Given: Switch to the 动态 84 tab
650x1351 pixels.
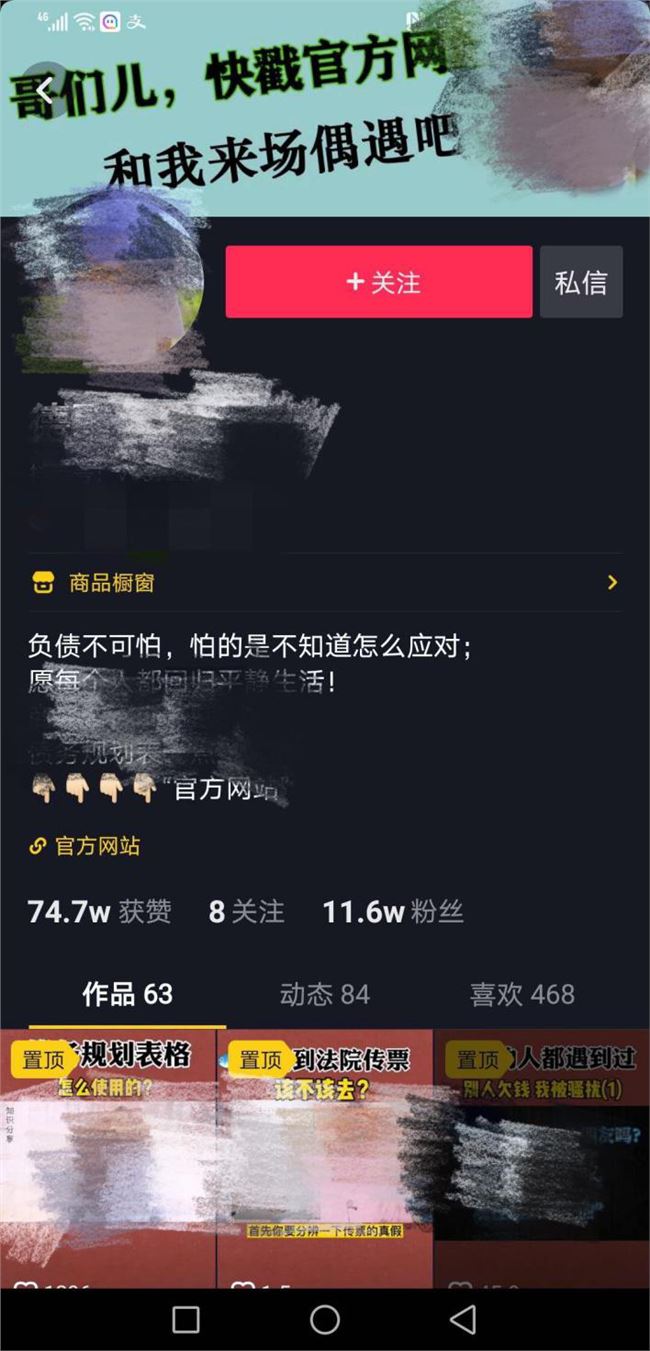Looking at the screenshot, I should tap(325, 994).
